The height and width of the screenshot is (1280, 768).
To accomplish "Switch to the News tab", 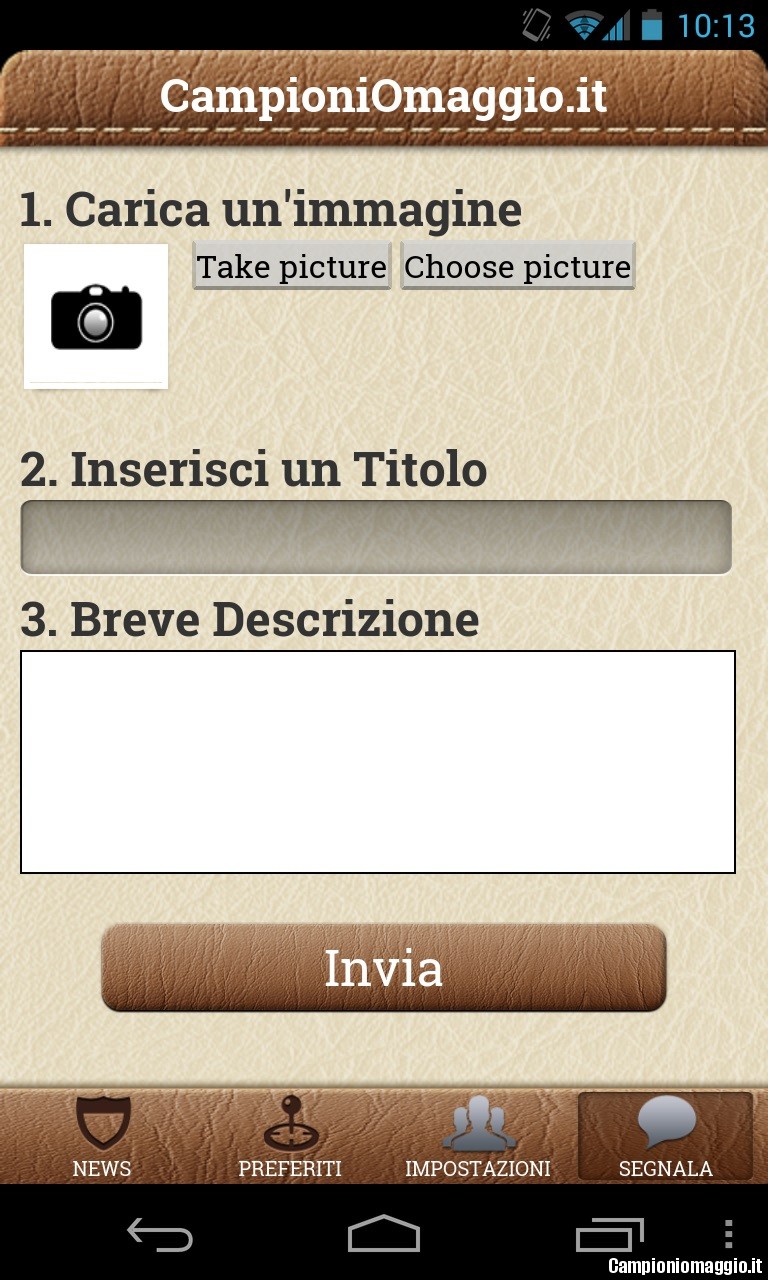I will click(102, 1136).
